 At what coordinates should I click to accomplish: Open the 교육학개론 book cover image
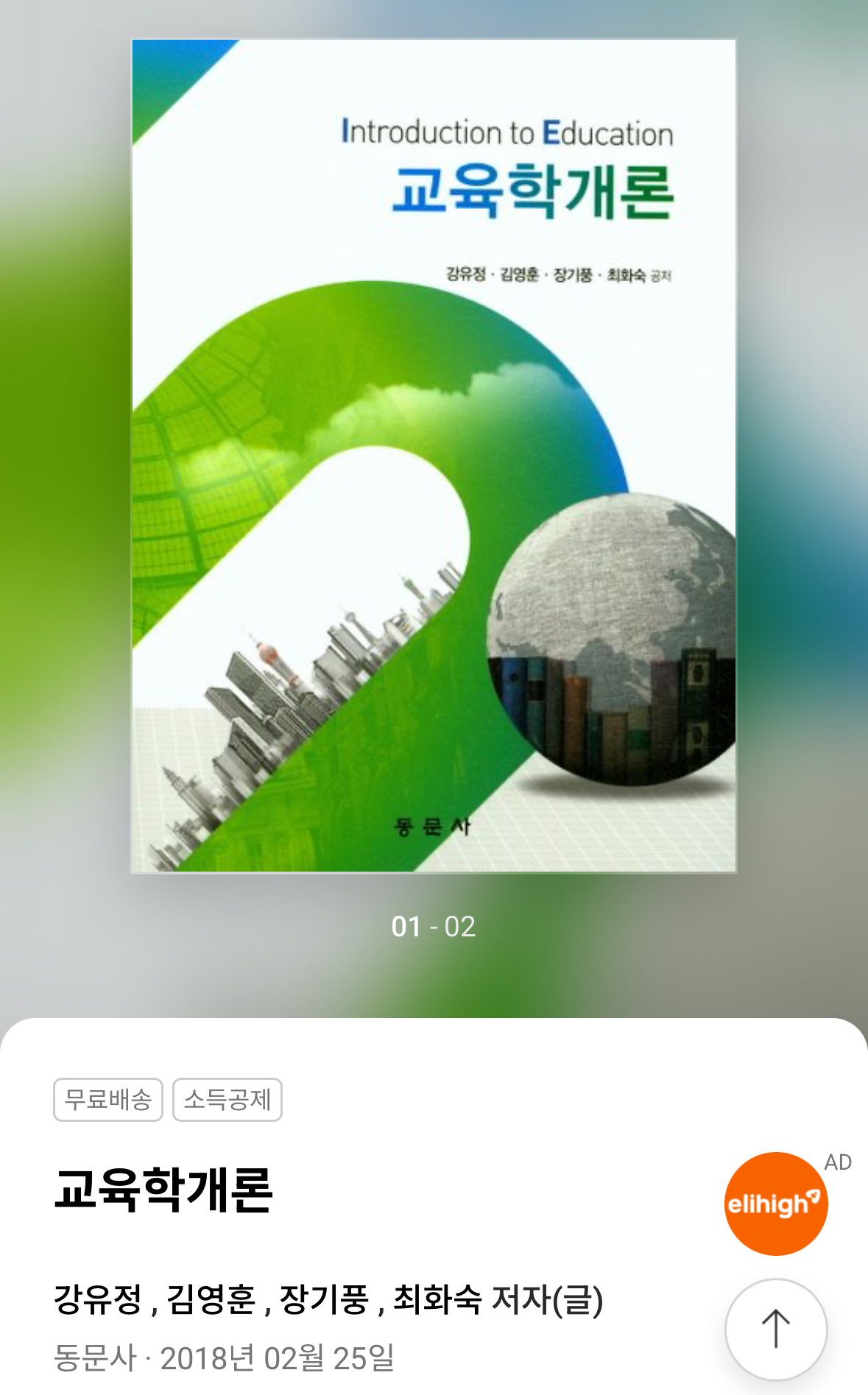[434, 456]
